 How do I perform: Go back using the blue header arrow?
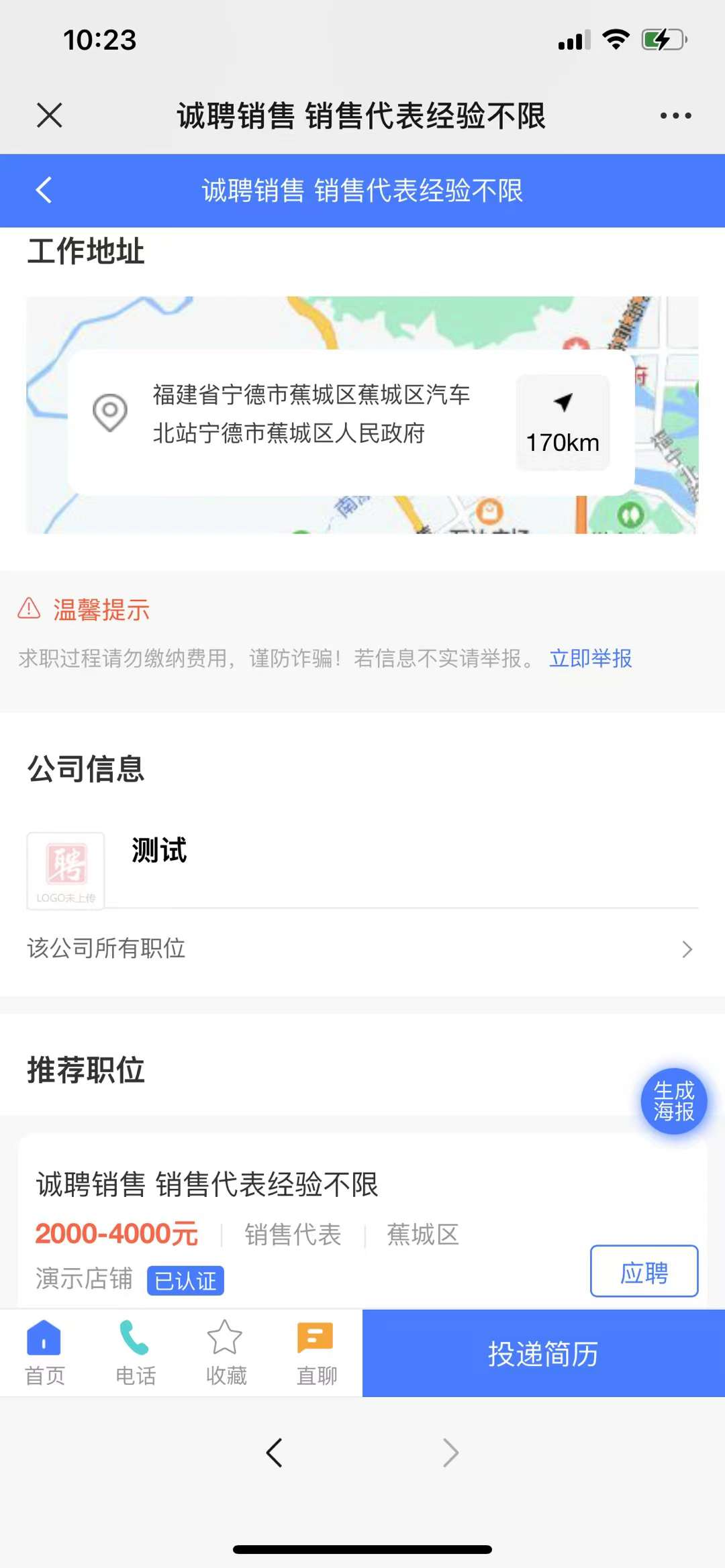[44, 191]
